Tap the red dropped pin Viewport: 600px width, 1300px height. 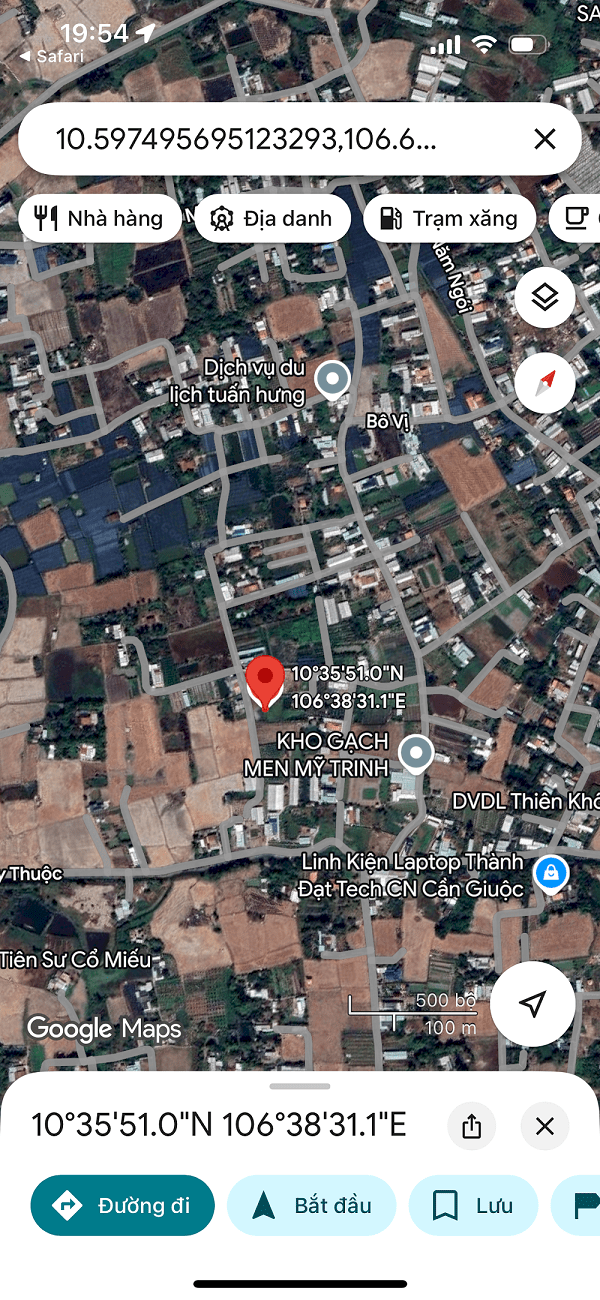[x=265, y=682]
